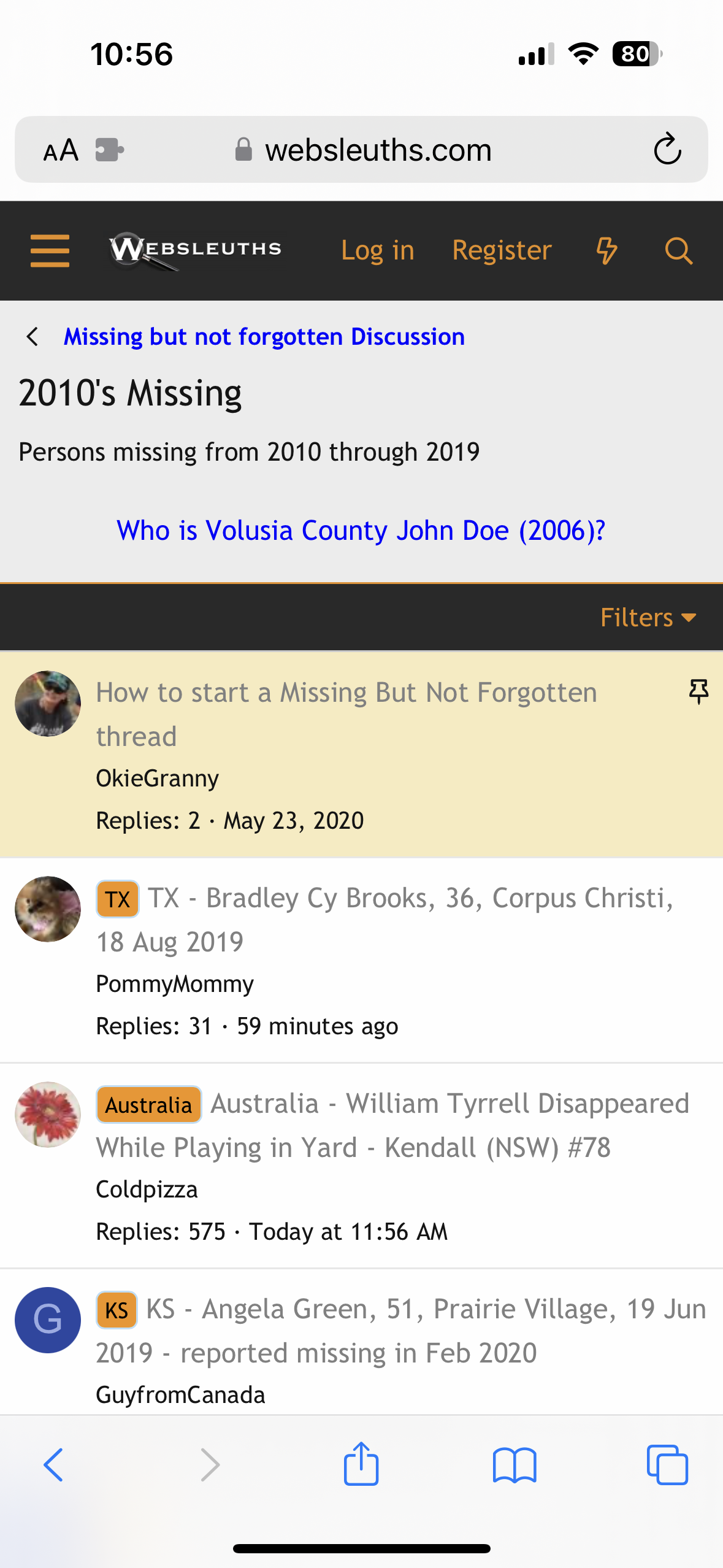Open forum search via magnifier icon
Screen dimensions: 723x1568
pyautogui.click(x=678, y=250)
